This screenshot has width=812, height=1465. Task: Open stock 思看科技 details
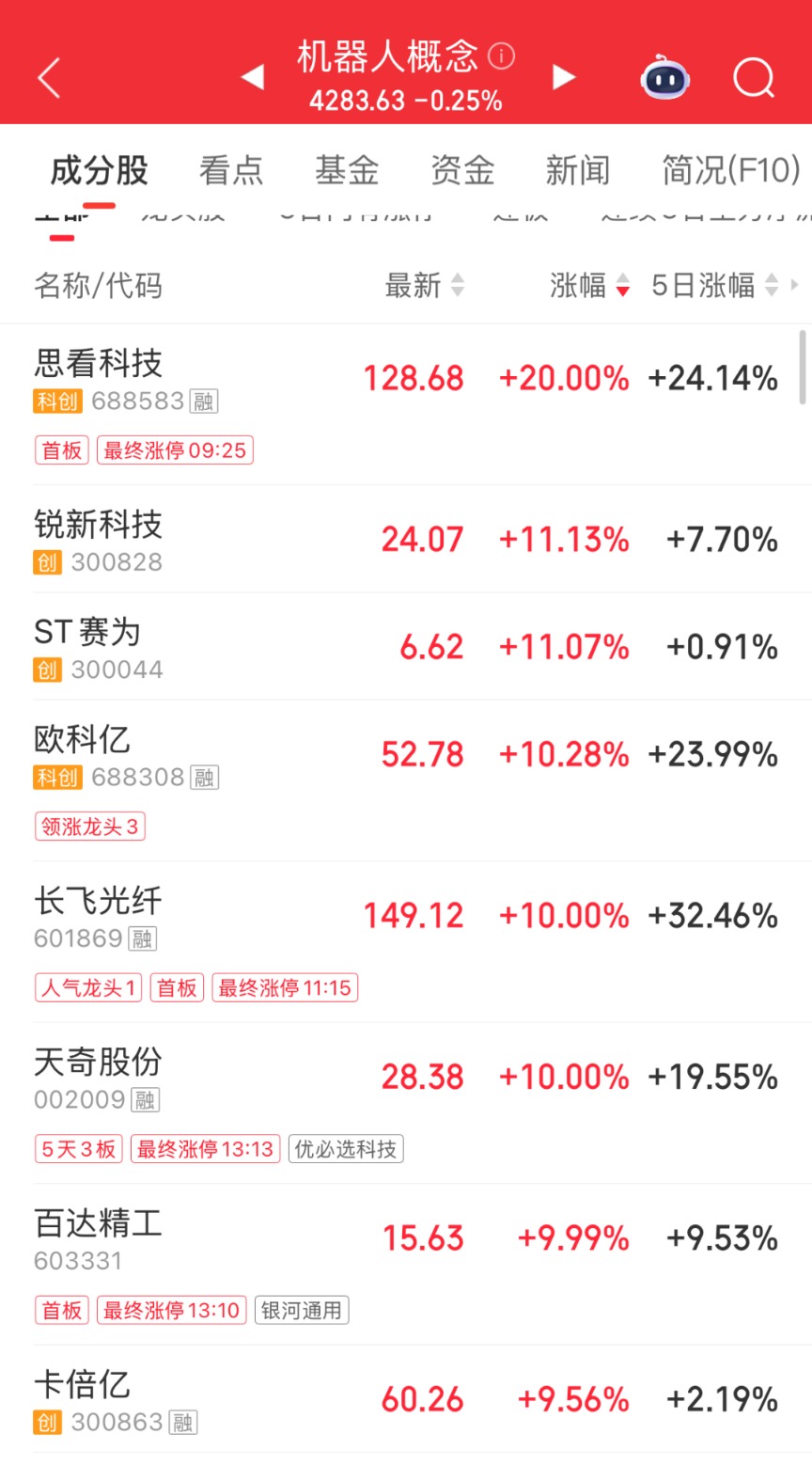point(99,363)
